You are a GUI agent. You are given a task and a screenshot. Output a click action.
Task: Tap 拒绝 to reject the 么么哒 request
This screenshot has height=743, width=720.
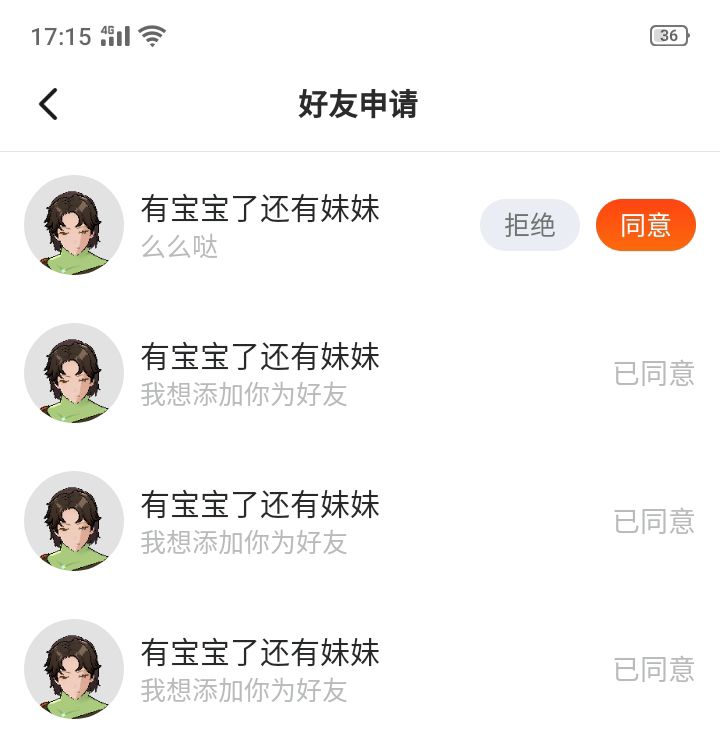pos(530,225)
